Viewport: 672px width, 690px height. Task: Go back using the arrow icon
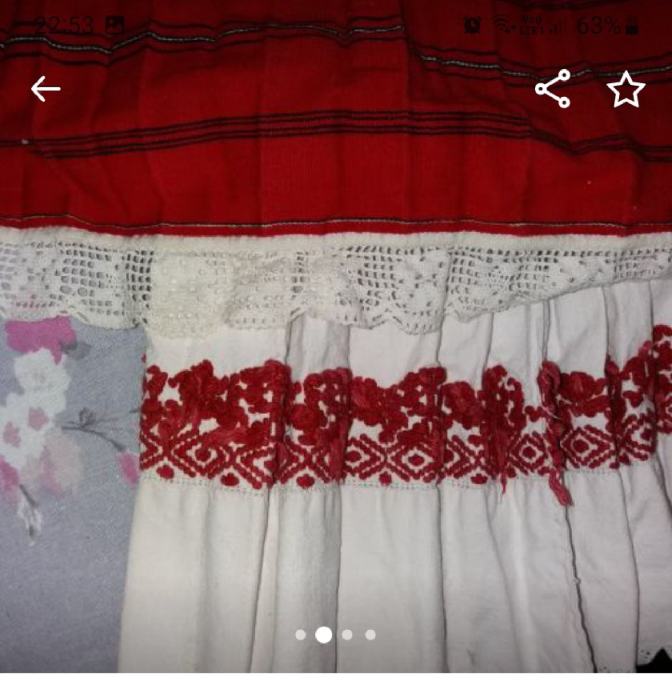pos(45,89)
